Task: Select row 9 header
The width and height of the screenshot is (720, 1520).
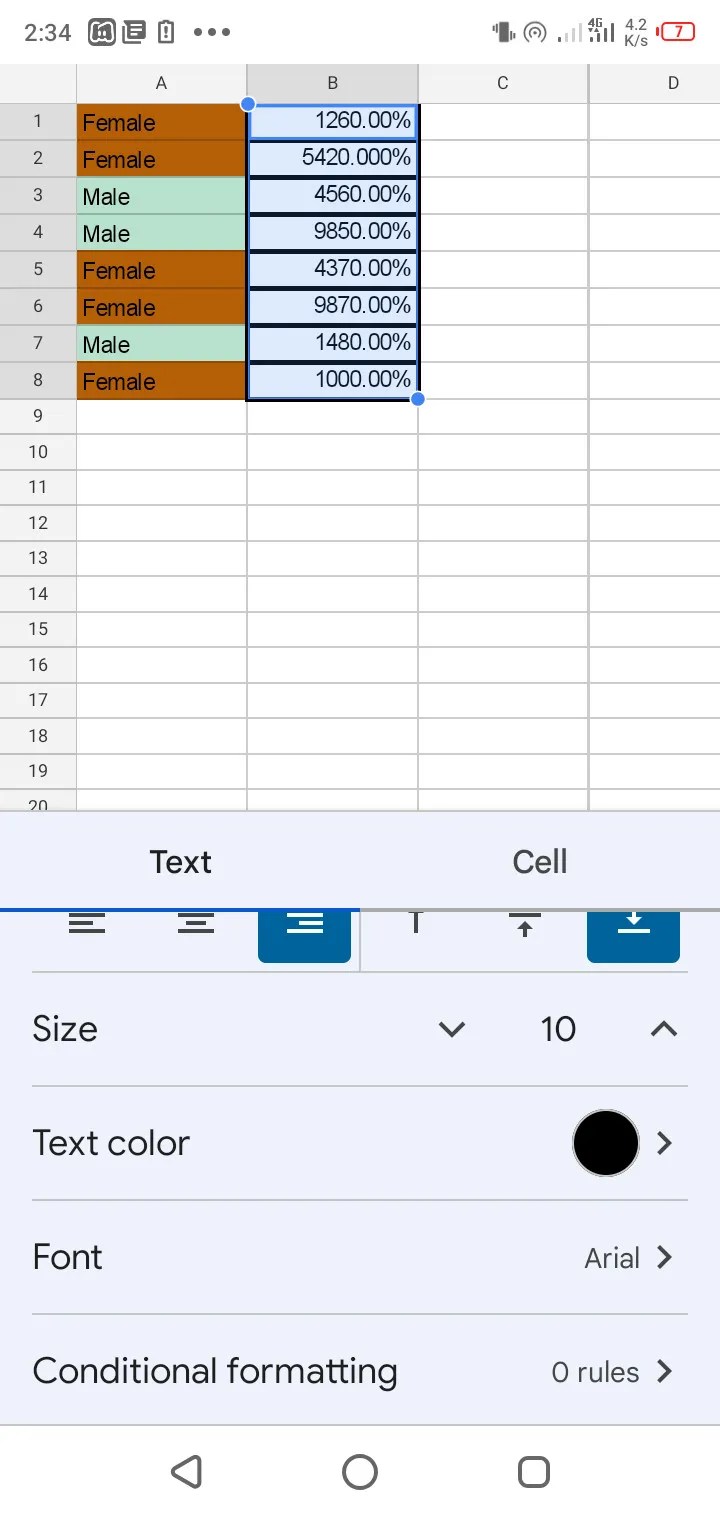Action: tap(38, 416)
